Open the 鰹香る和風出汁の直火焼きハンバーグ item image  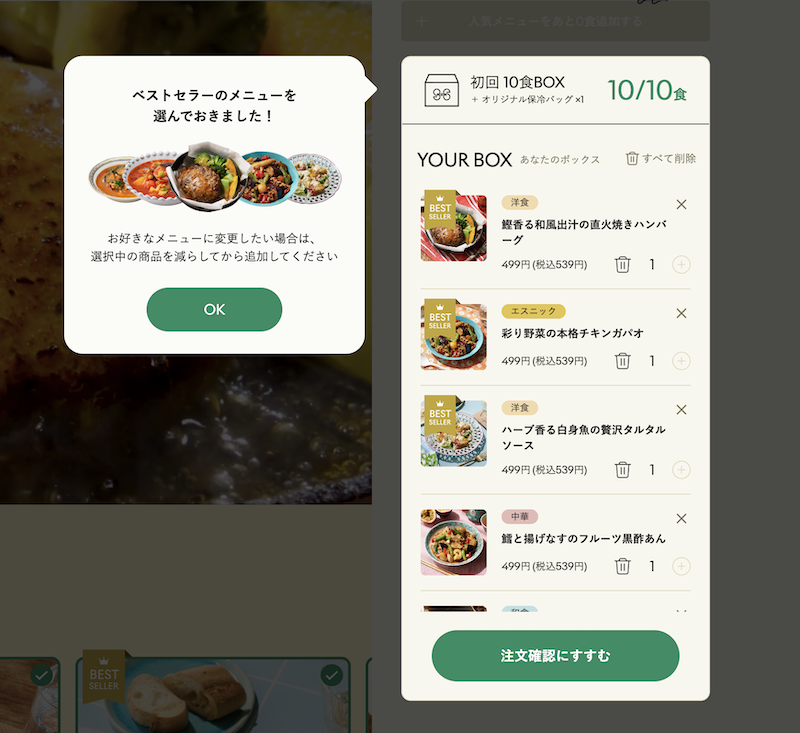coord(454,228)
